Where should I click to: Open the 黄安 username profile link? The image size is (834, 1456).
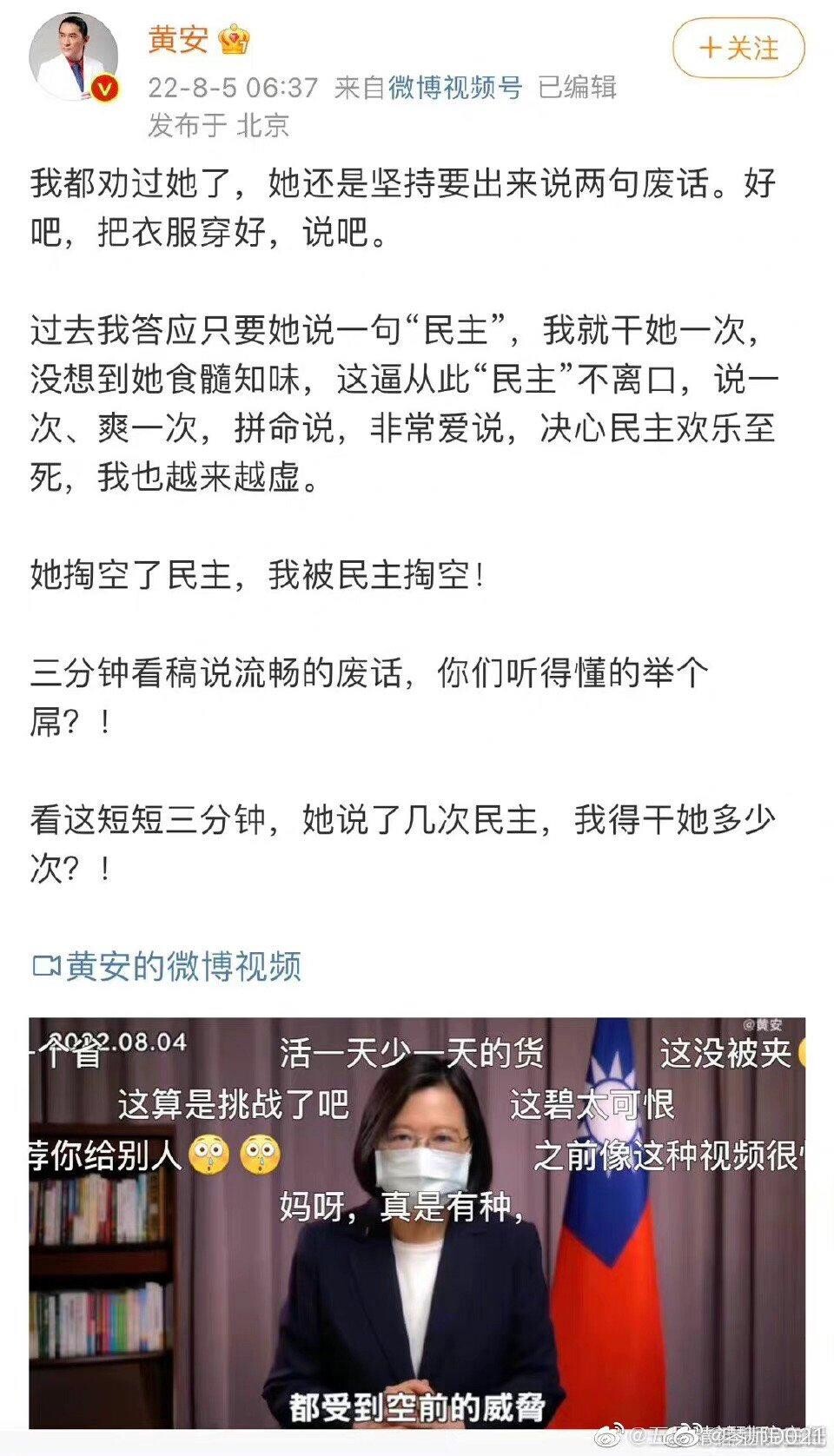pos(178,39)
